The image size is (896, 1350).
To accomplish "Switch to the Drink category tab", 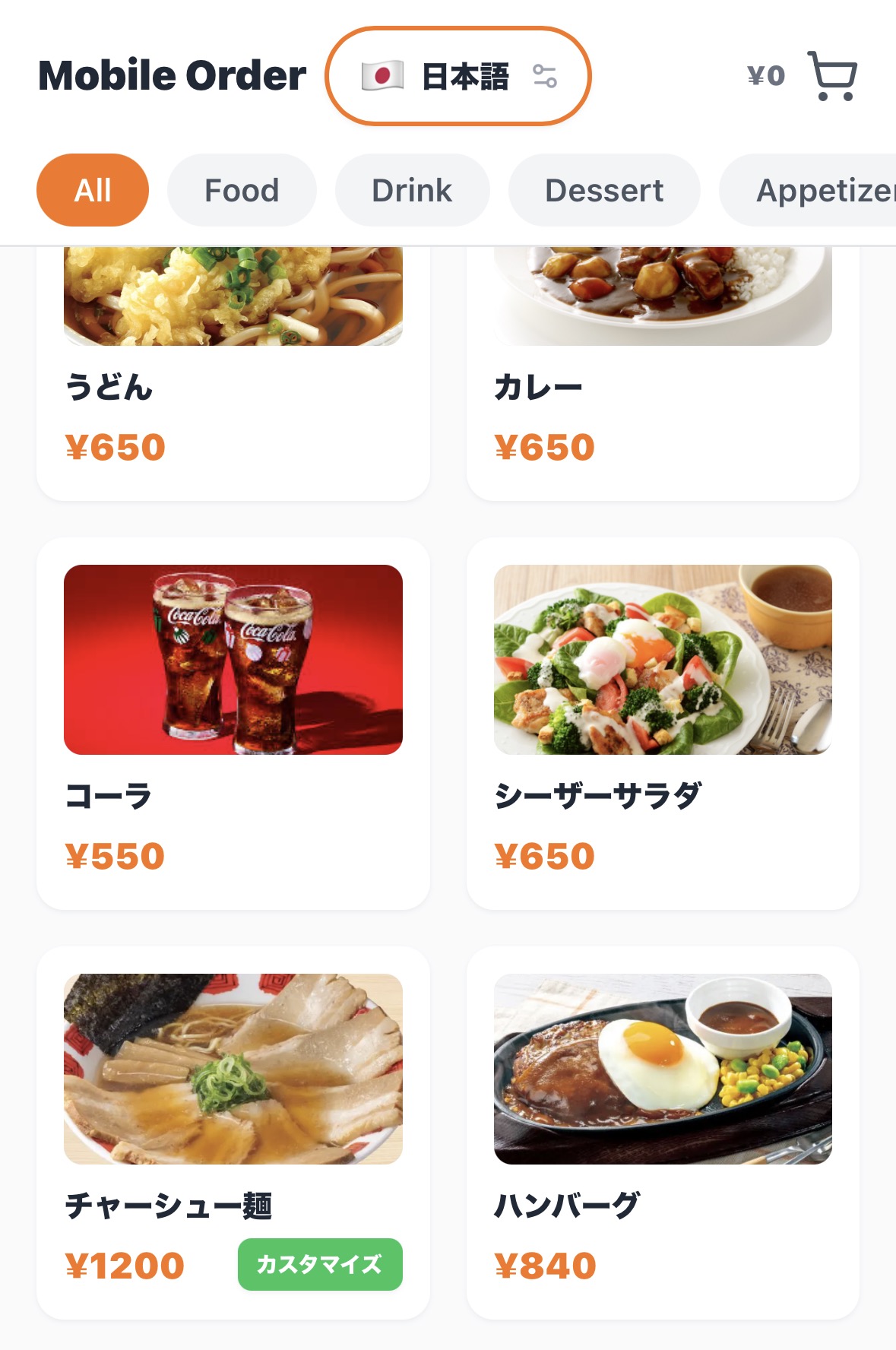I will click(x=411, y=190).
